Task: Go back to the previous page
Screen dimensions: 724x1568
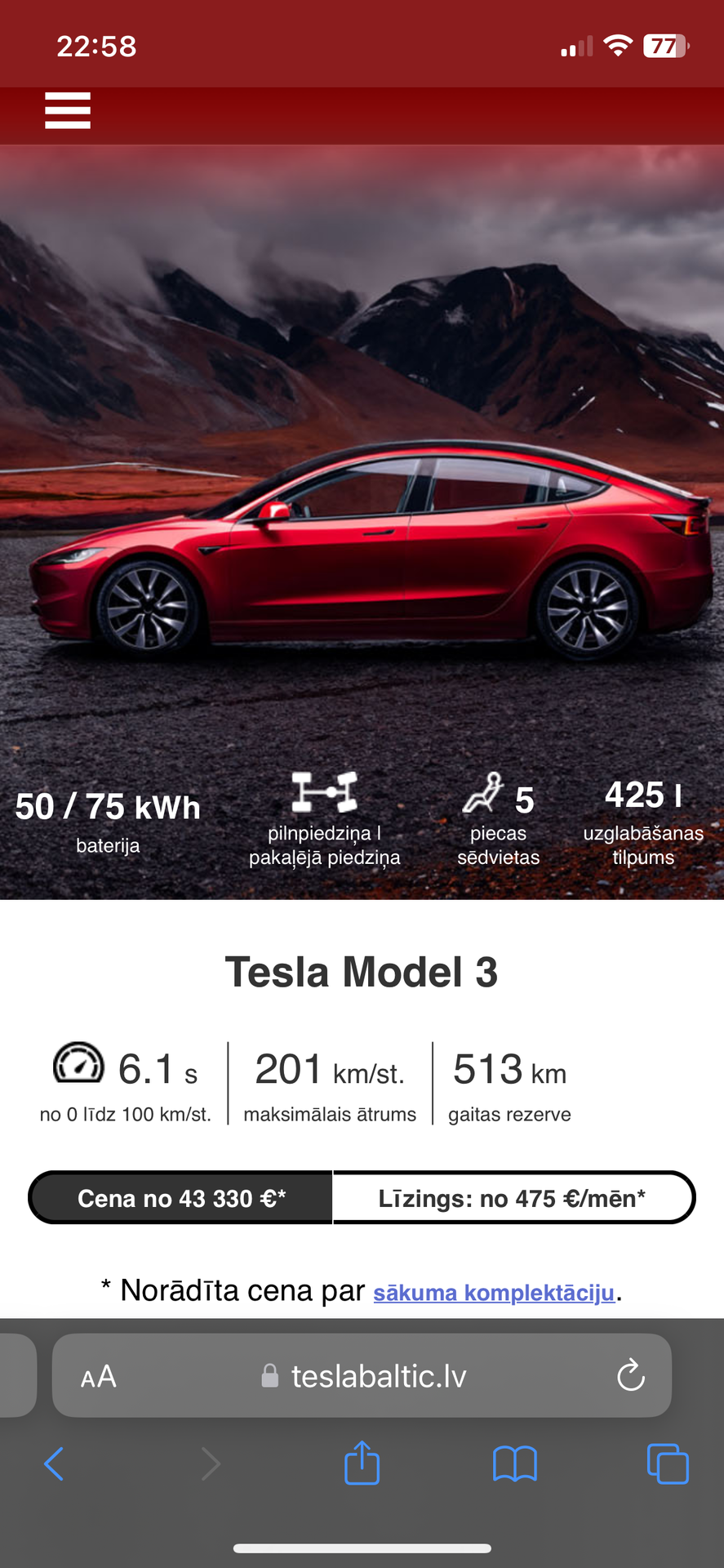Action: click(54, 1463)
